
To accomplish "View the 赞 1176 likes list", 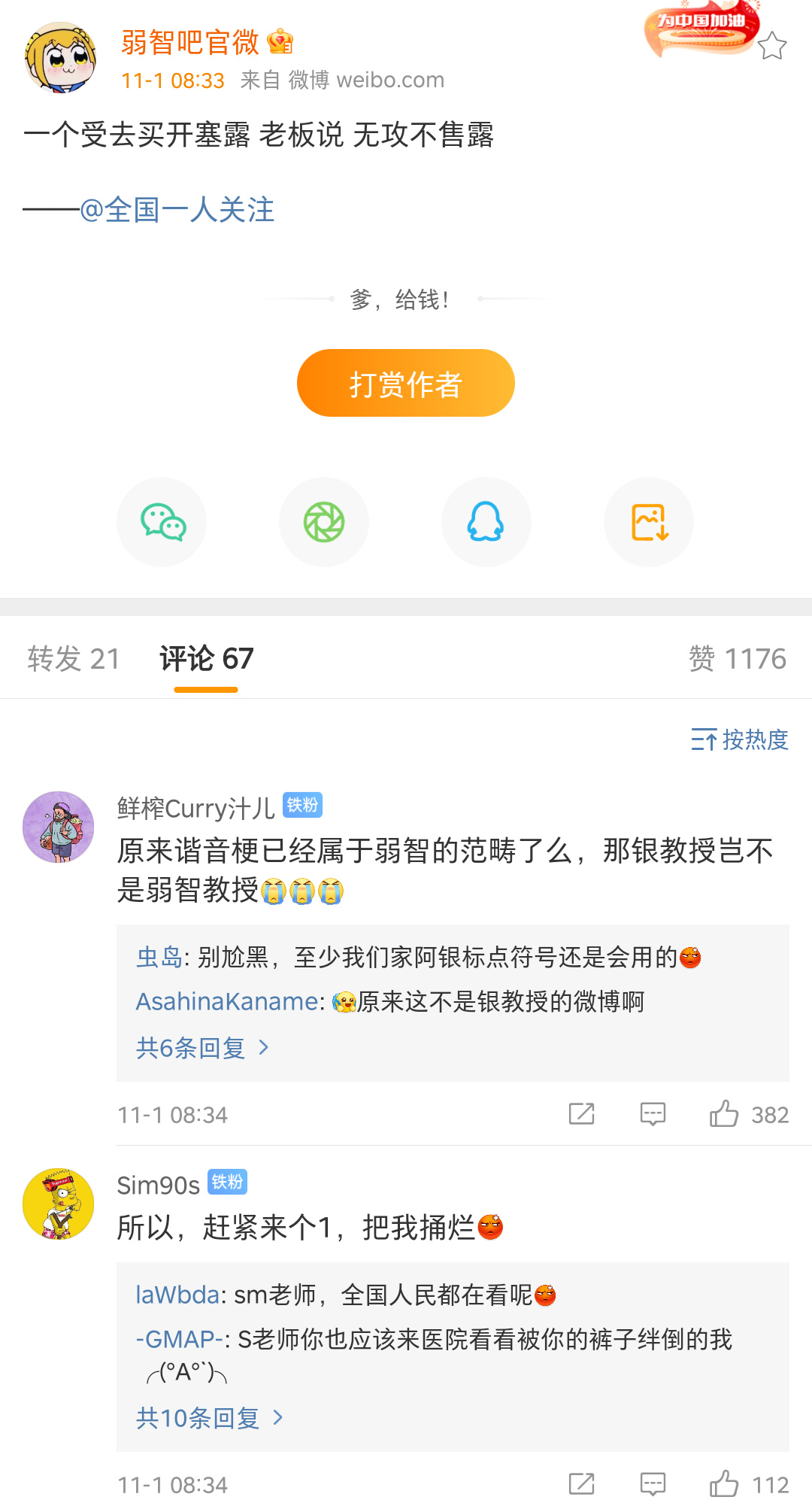I will pyautogui.click(x=737, y=659).
